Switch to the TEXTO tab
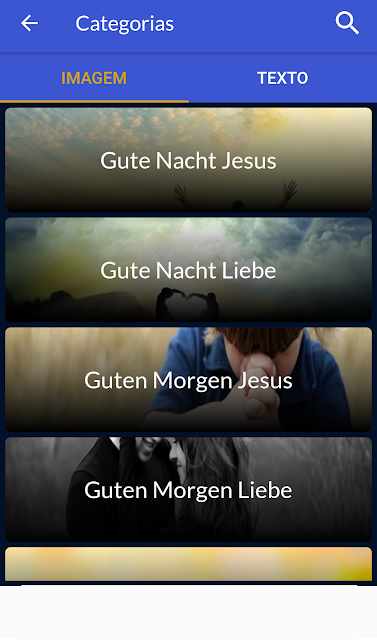 [282, 78]
